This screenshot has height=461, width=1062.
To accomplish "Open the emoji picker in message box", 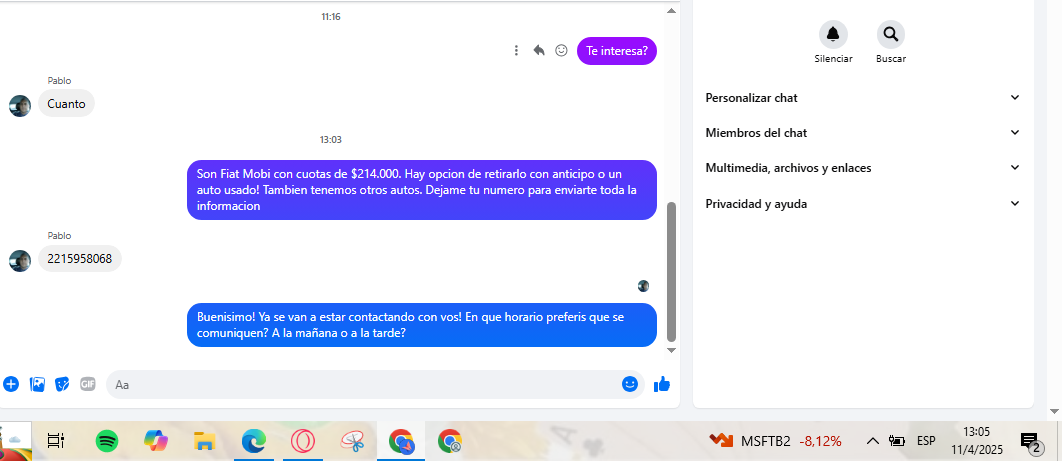I will coord(630,384).
